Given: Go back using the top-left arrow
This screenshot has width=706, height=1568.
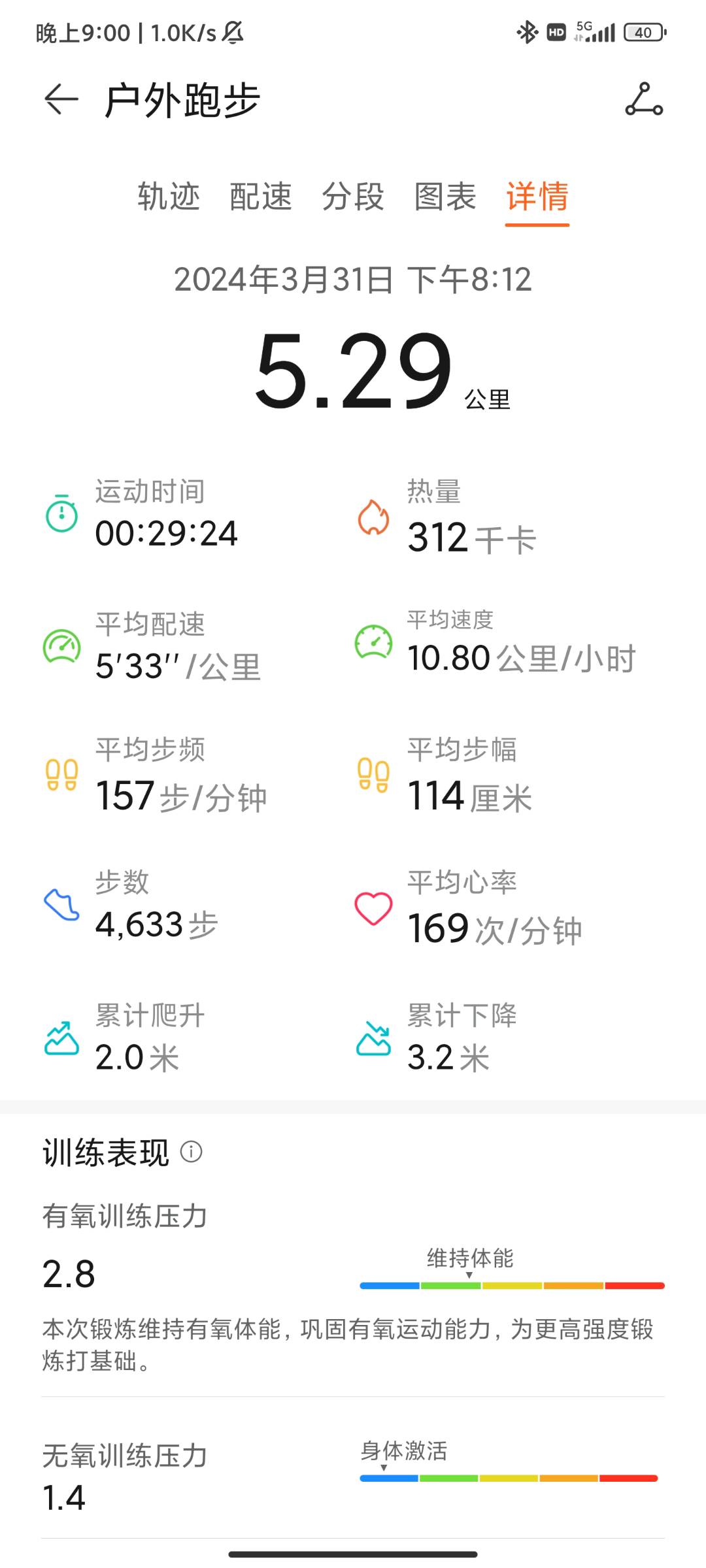Looking at the screenshot, I should coord(61,100).
